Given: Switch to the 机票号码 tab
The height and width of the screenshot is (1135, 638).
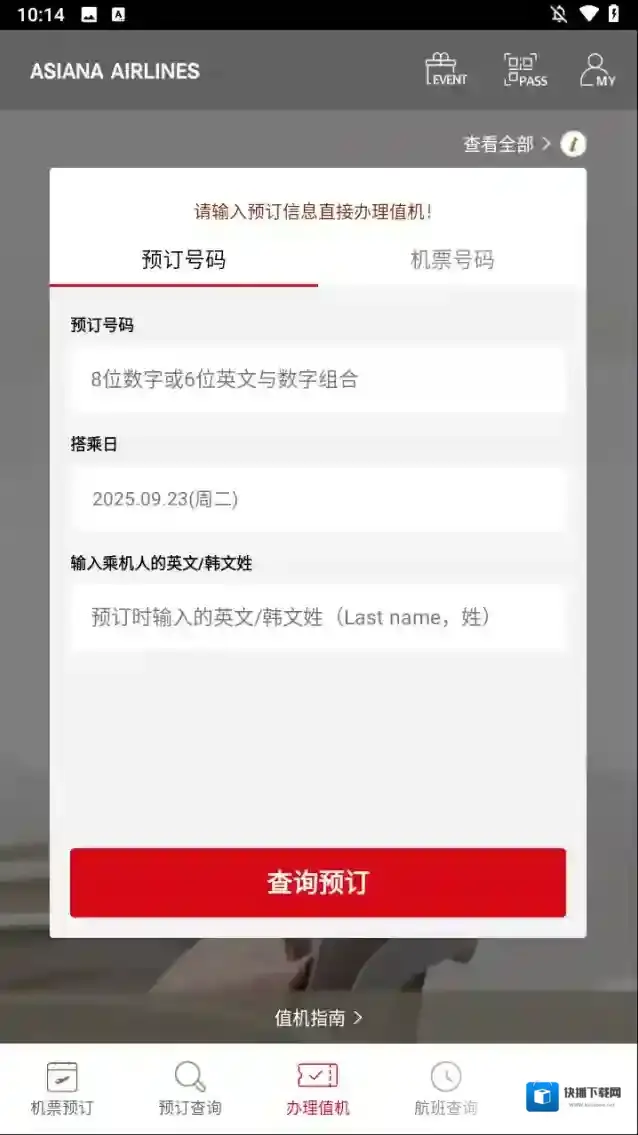Looking at the screenshot, I should [x=452, y=260].
